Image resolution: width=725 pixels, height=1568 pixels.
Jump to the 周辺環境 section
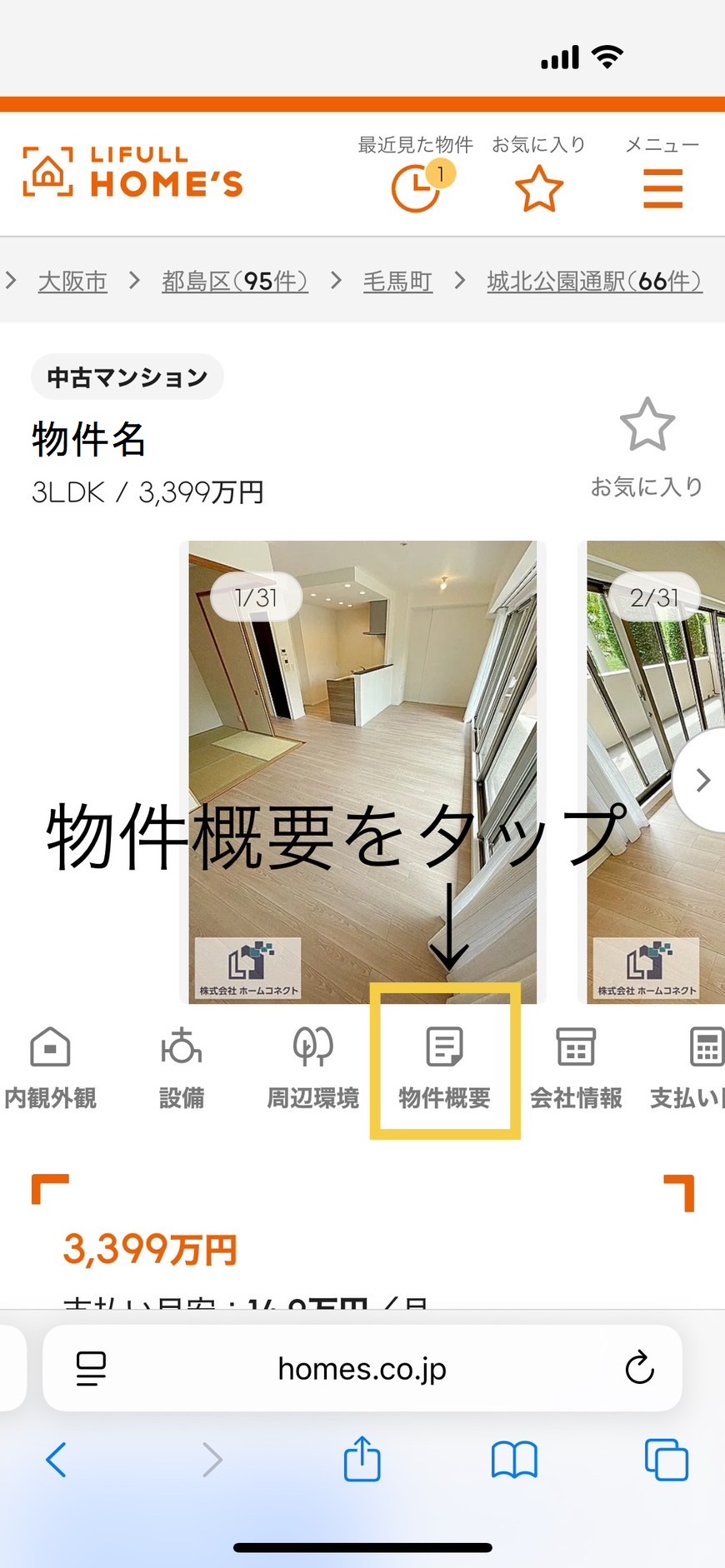pyautogui.click(x=312, y=1068)
